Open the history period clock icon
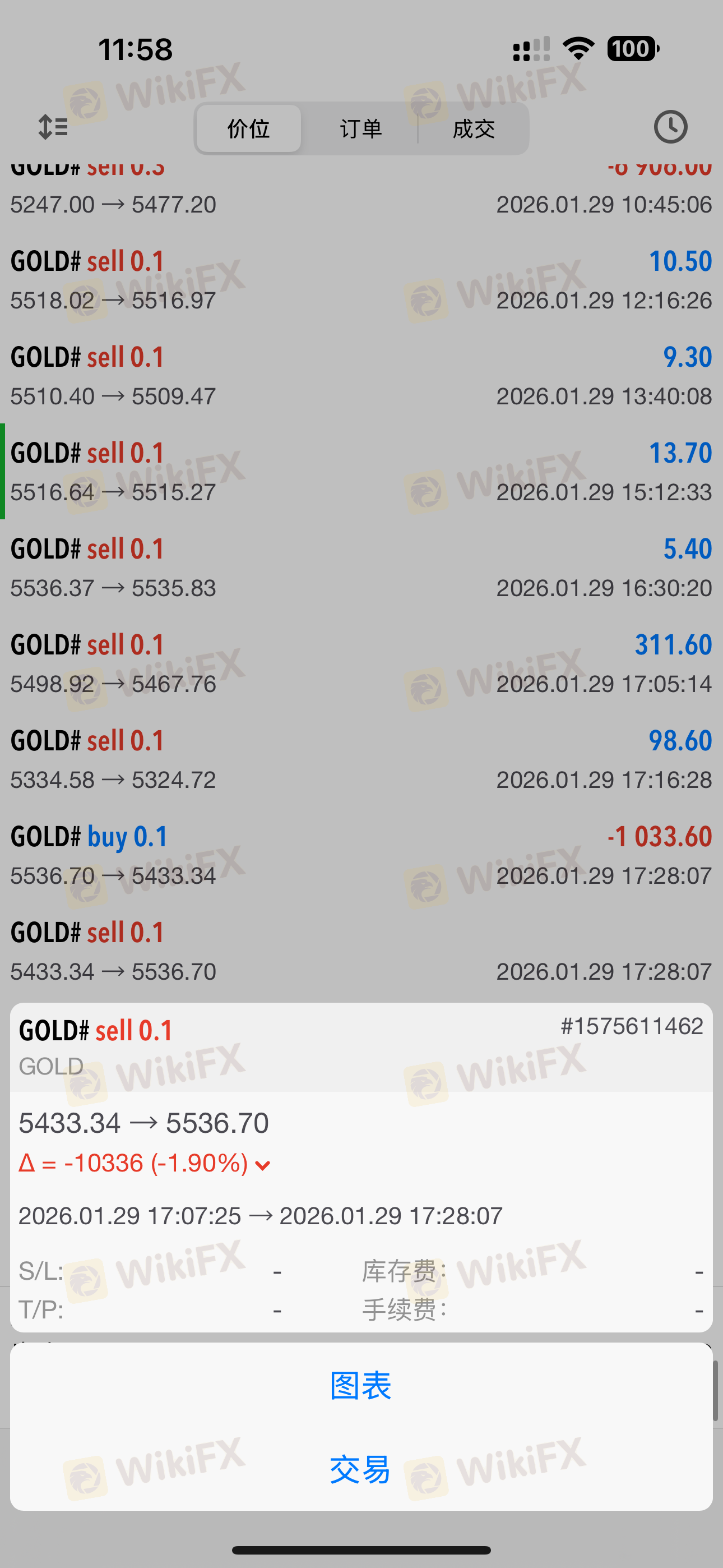 [670, 127]
